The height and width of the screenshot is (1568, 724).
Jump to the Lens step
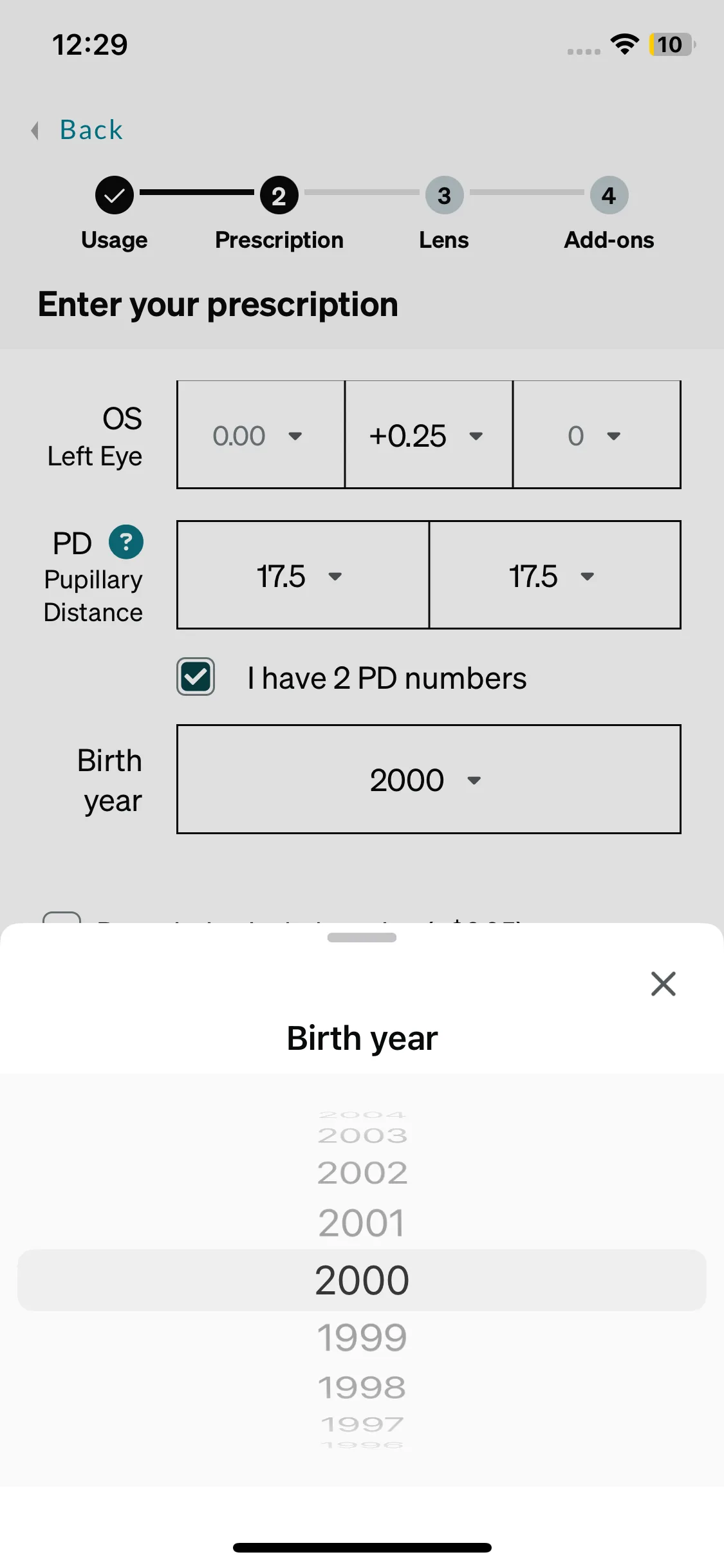[x=444, y=214]
